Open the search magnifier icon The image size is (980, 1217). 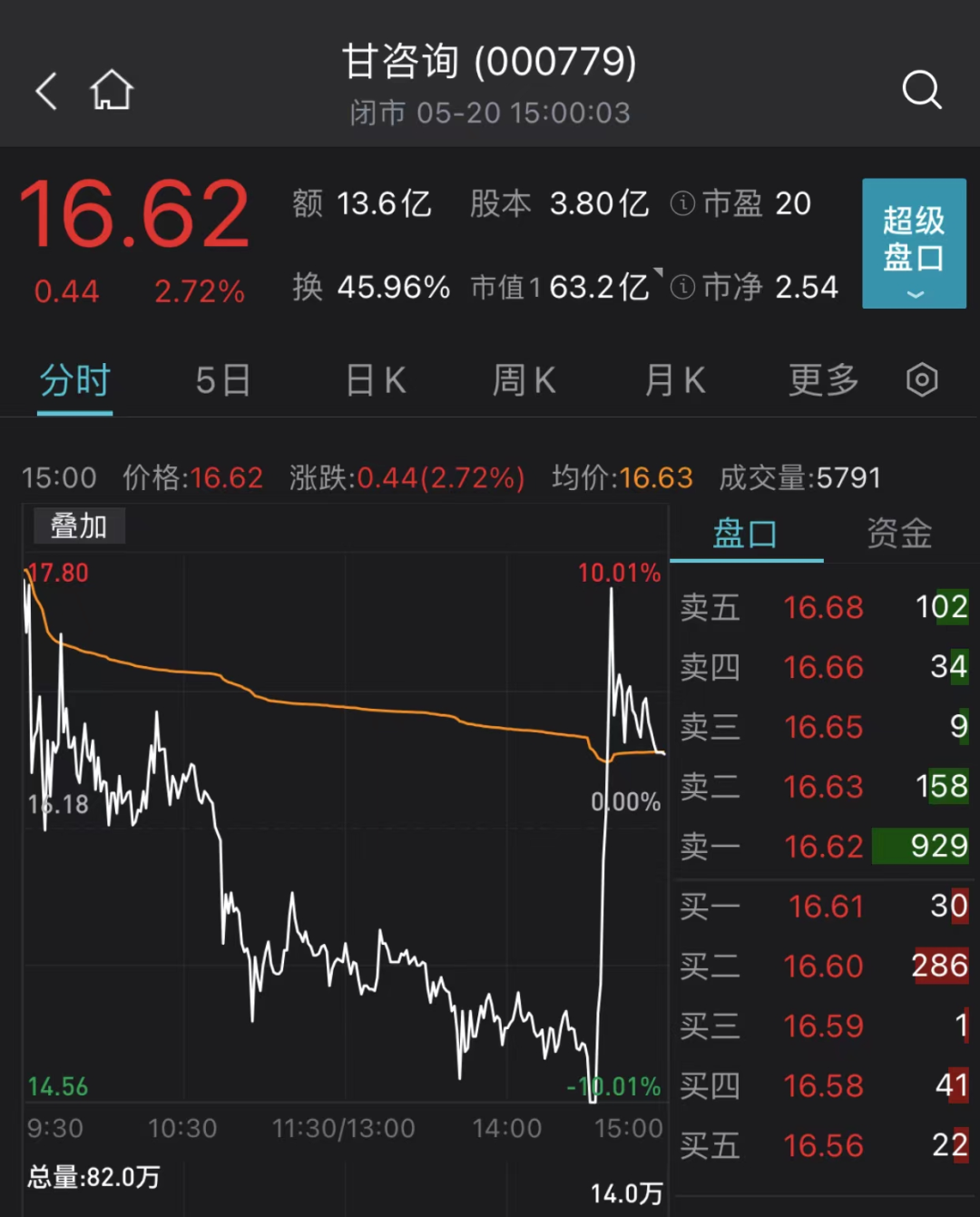[x=921, y=90]
